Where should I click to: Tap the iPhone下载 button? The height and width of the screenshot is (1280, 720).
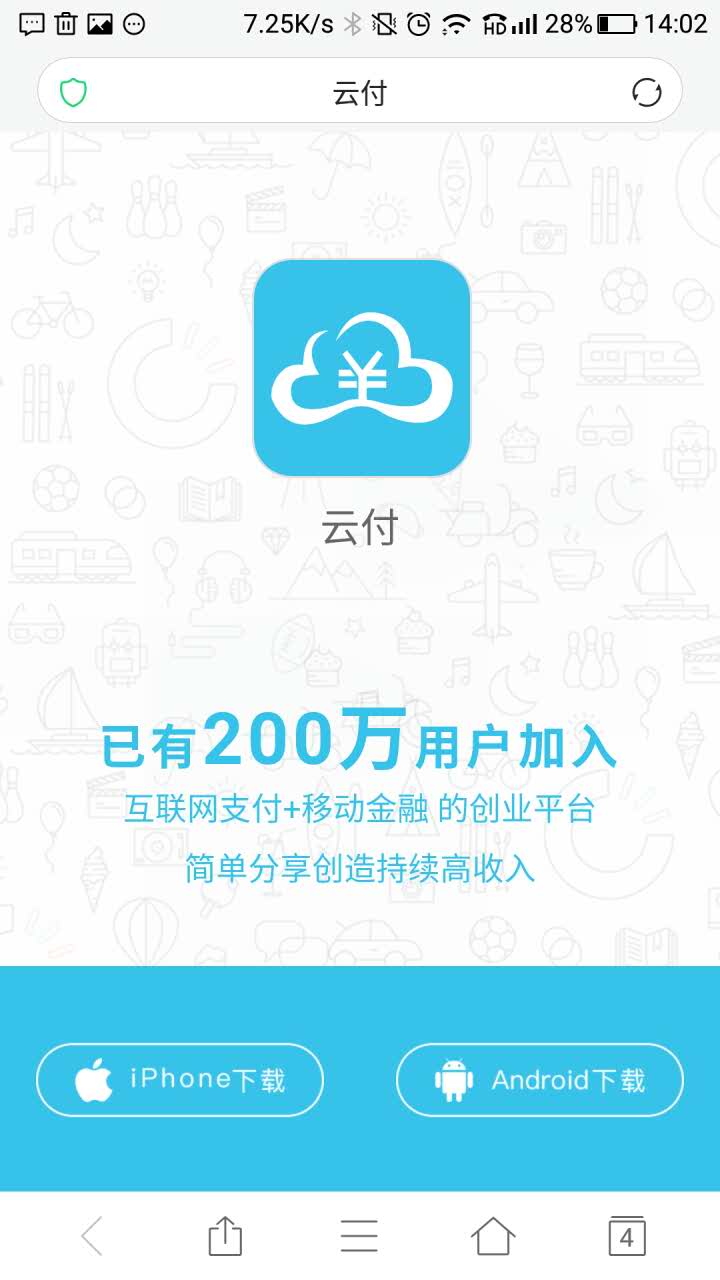click(x=180, y=1080)
